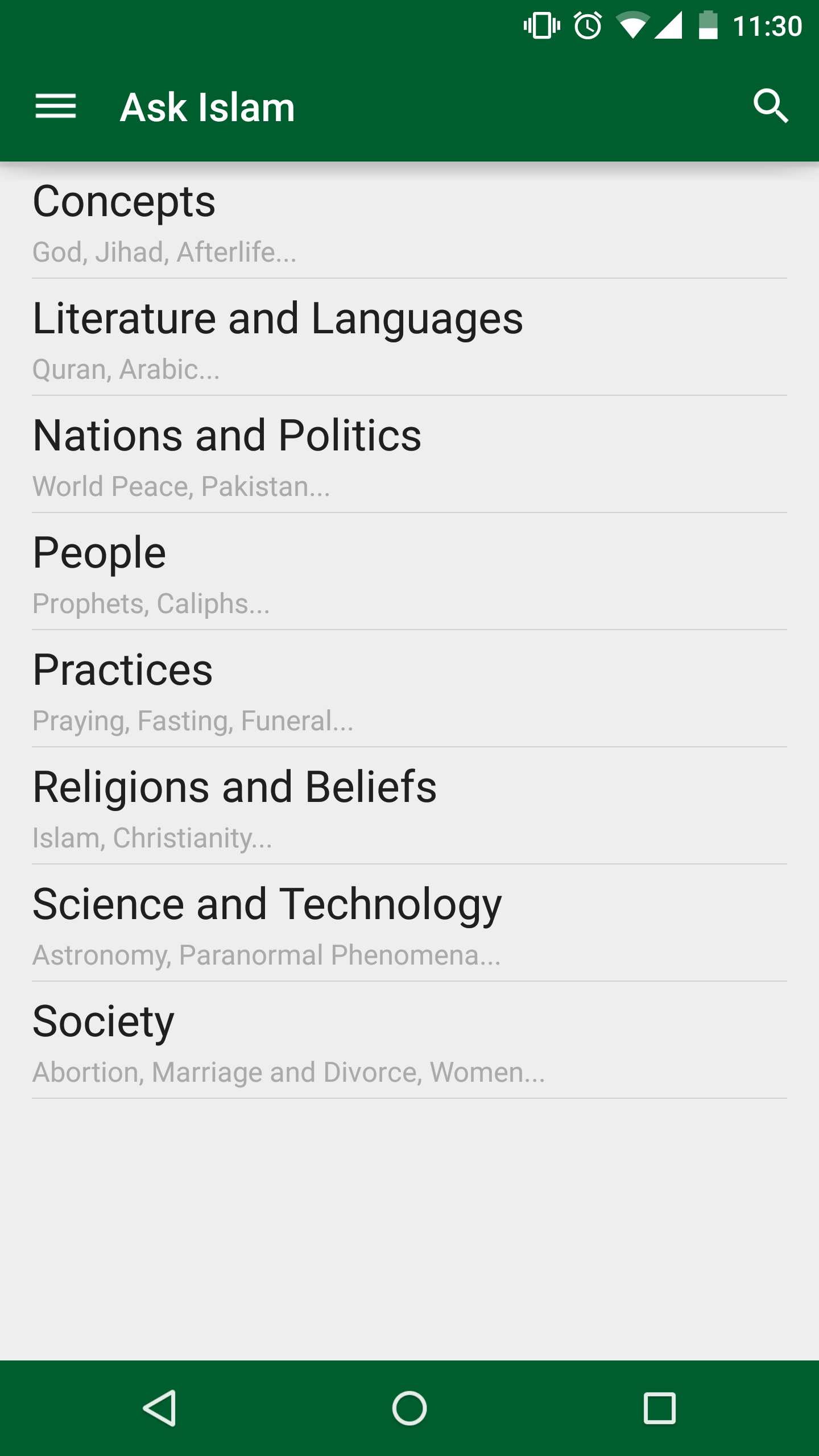Select Literature and Languages category
This screenshot has width=819, height=1456.
pos(409,338)
